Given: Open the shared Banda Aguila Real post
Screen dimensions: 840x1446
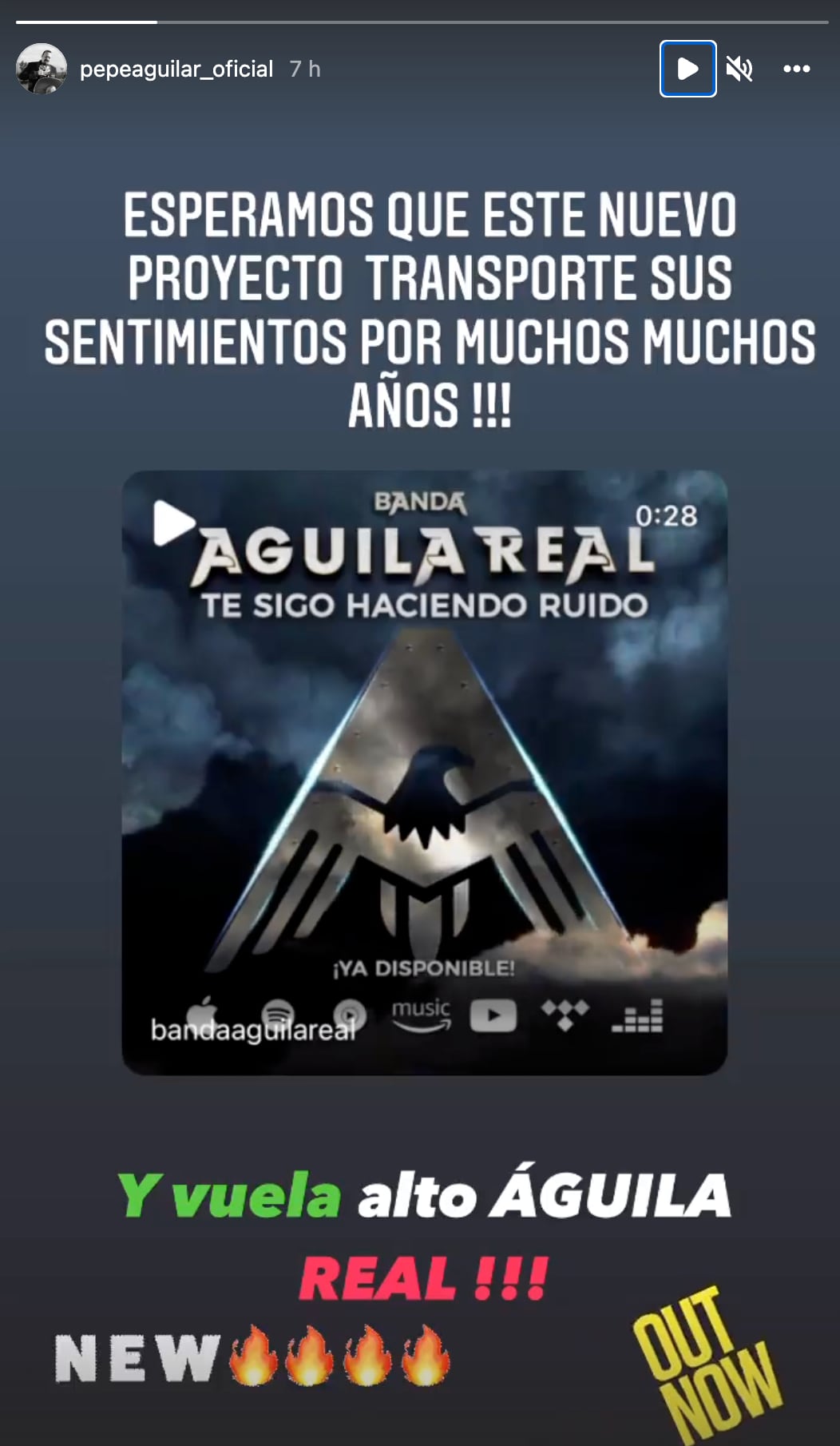Looking at the screenshot, I should [424, 772].
